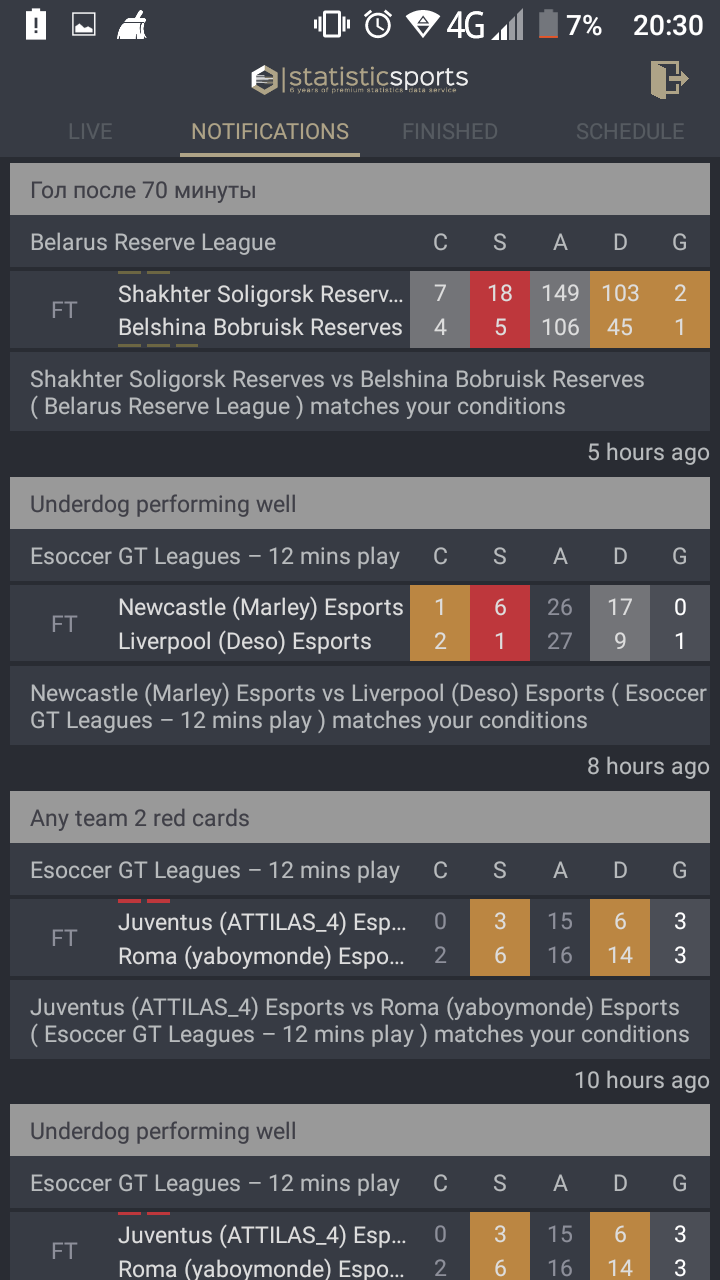720x1280 pixels.
Task: Go to the SCHEDULE tab
Action: [630, 131]
